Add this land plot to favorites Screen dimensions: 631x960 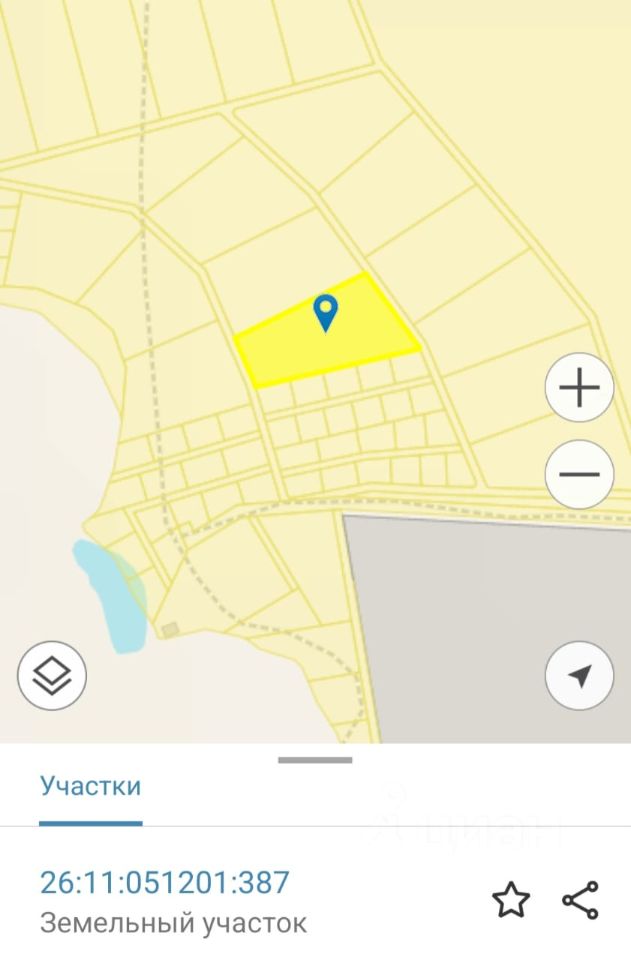point(511,900)
